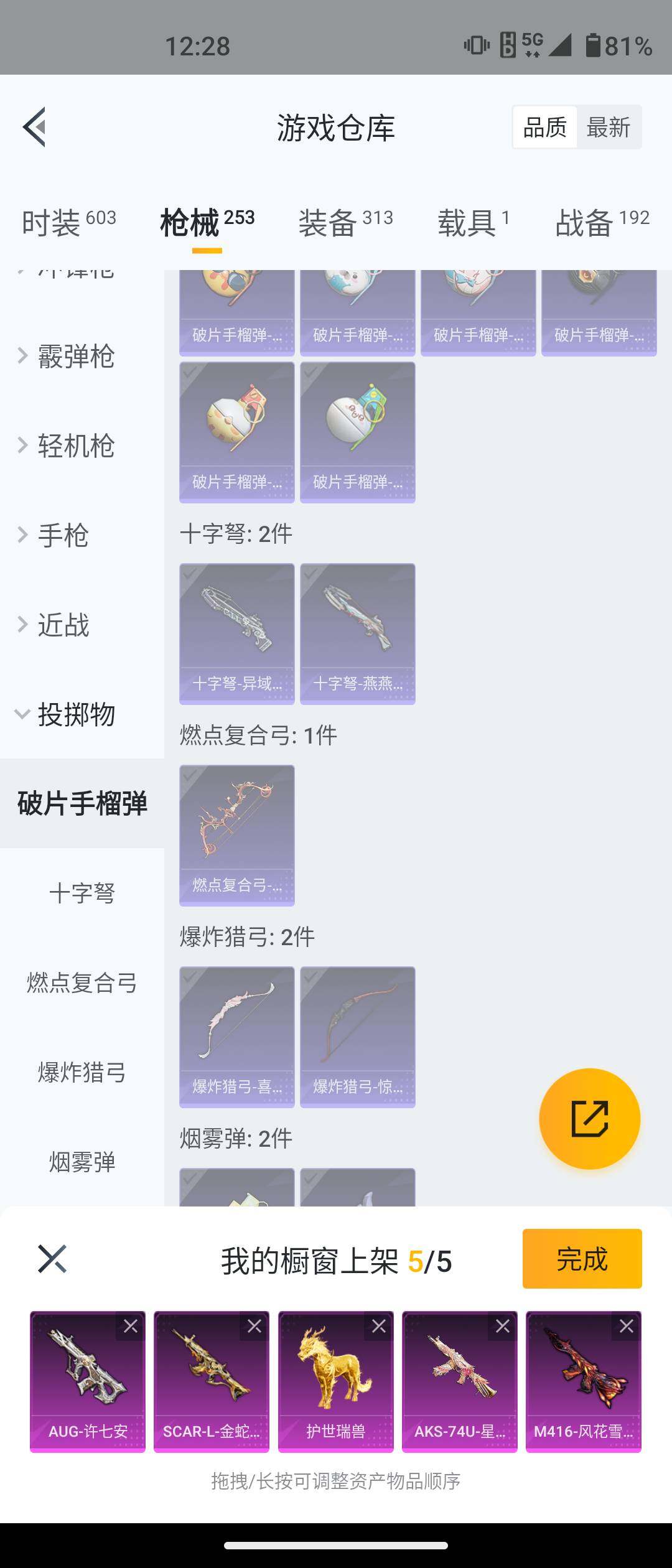Expand the 近战 category
This screenshot has width=672, height=1568.
[63, 625]
